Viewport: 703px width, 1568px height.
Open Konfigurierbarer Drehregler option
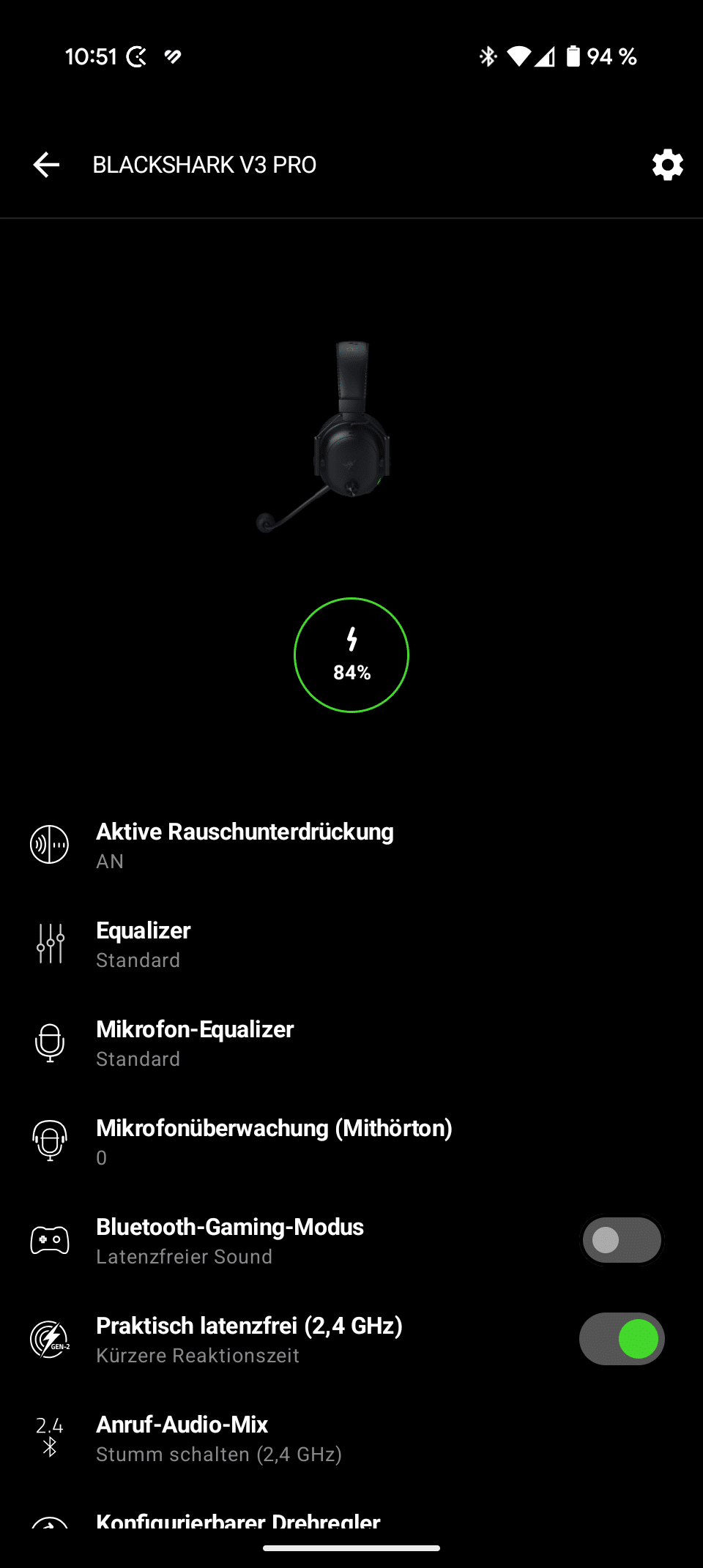238,1520
